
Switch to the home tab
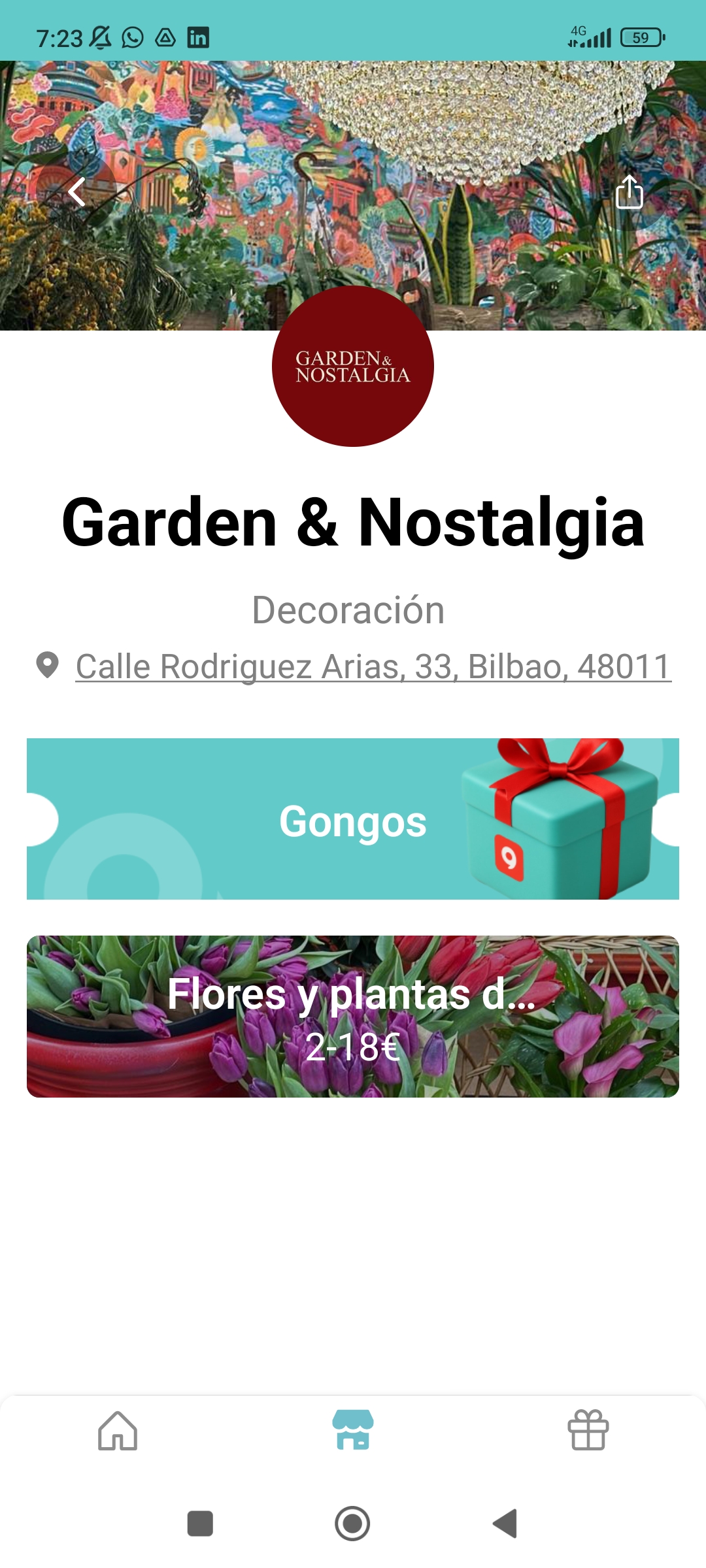coord(118,1431)
